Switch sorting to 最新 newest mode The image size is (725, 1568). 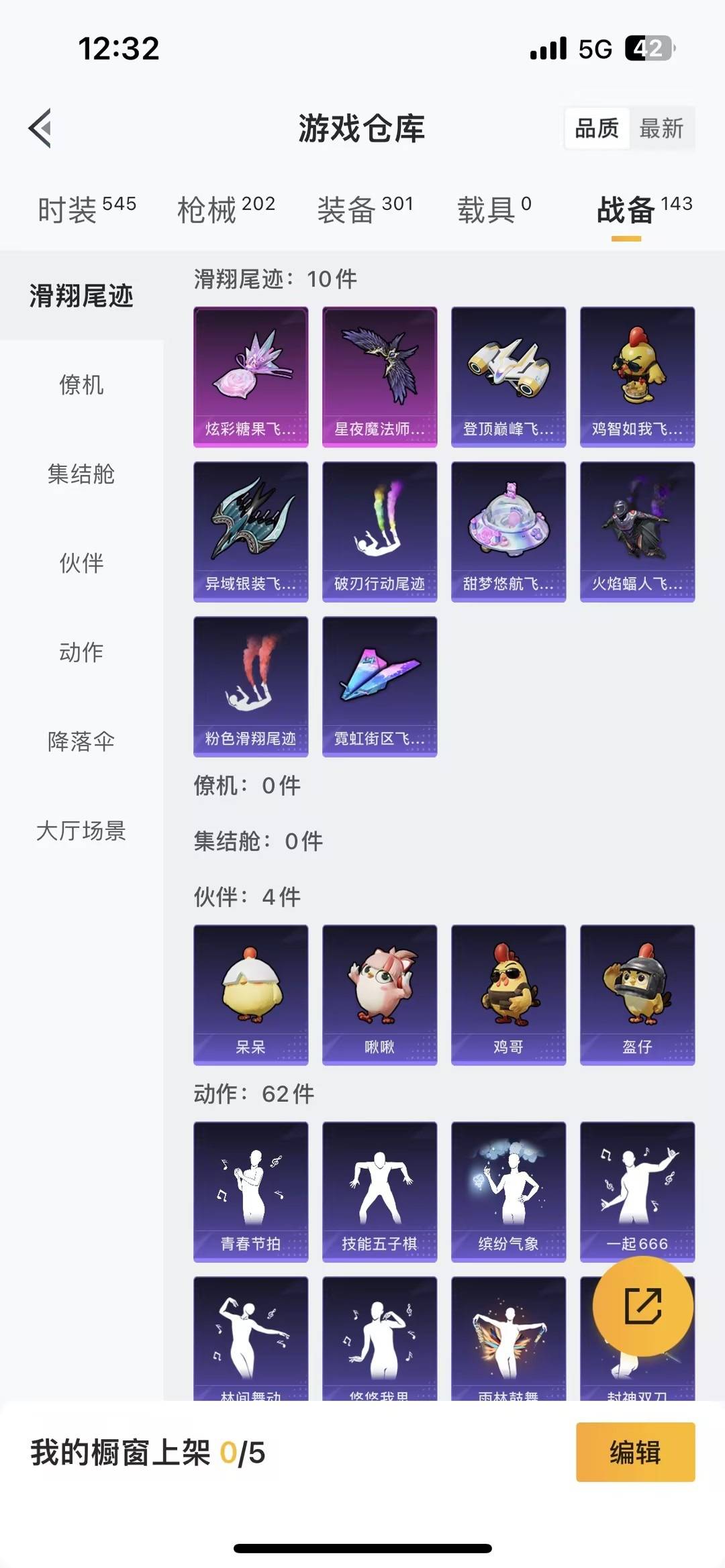point(661,129)
